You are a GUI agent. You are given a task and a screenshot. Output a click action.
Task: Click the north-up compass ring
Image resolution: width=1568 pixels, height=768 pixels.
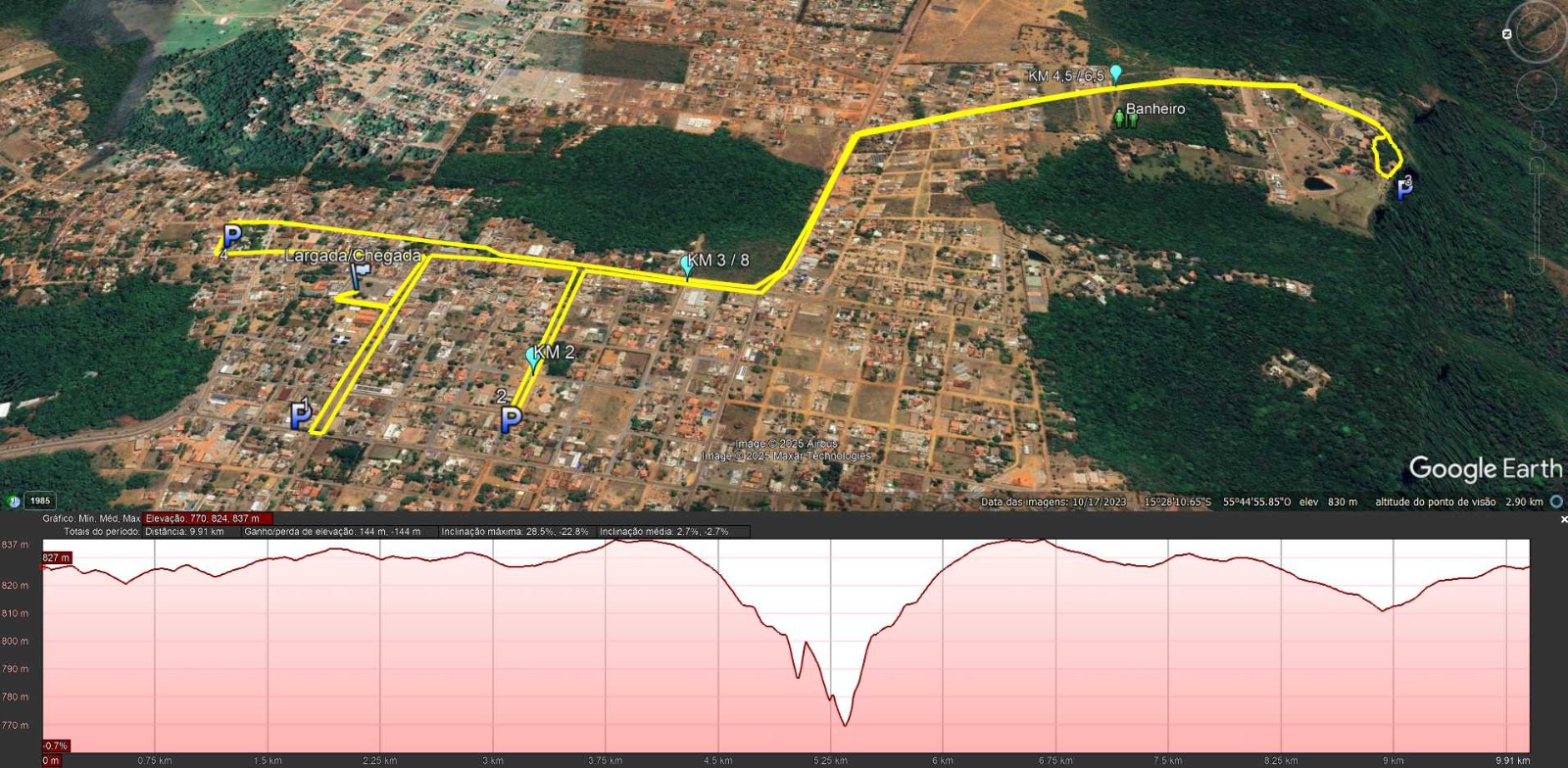(x=1536, y=31)
